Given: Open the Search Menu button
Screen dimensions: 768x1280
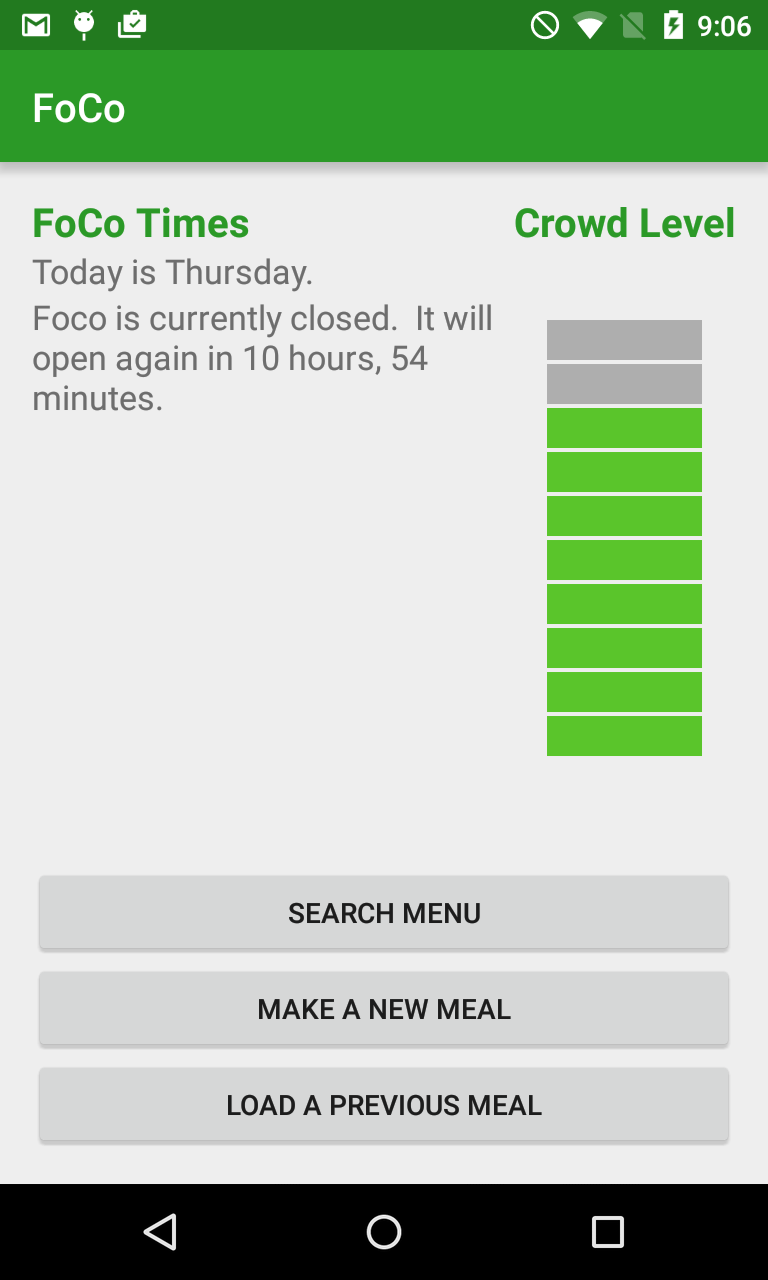Looking at the screenshot, I should tap(384, 913).
